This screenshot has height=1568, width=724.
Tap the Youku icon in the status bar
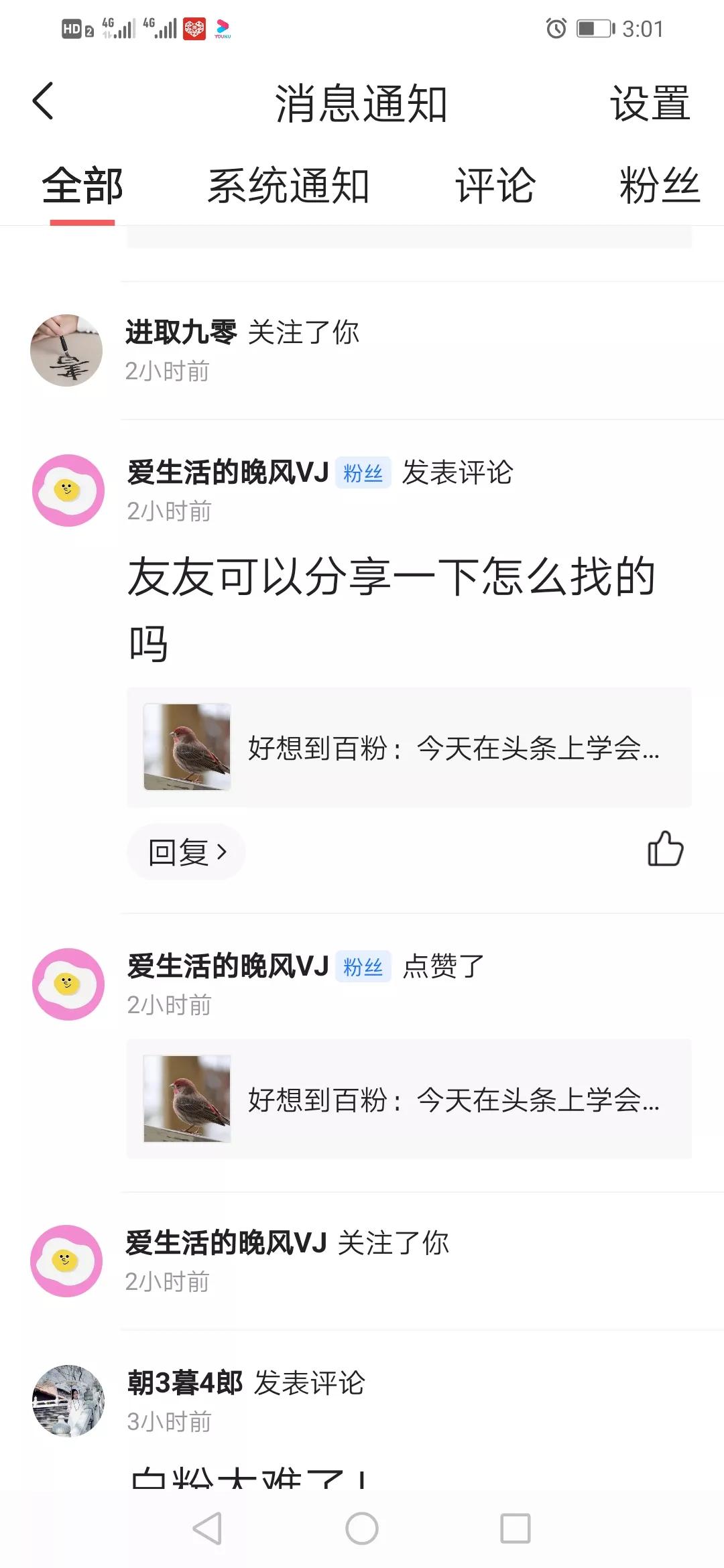click(224, 28)
